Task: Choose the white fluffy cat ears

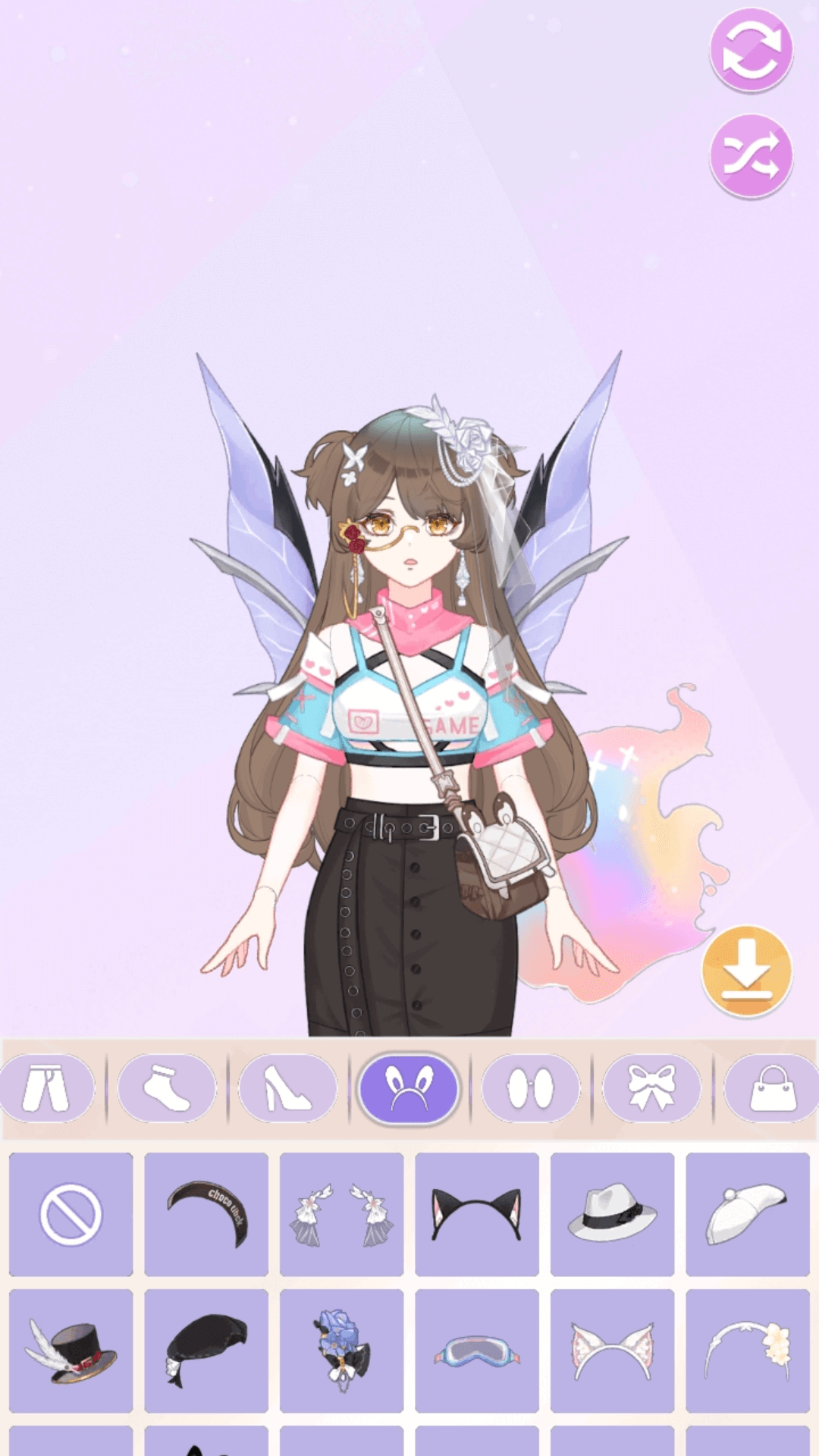Action: click(612, 1351)
